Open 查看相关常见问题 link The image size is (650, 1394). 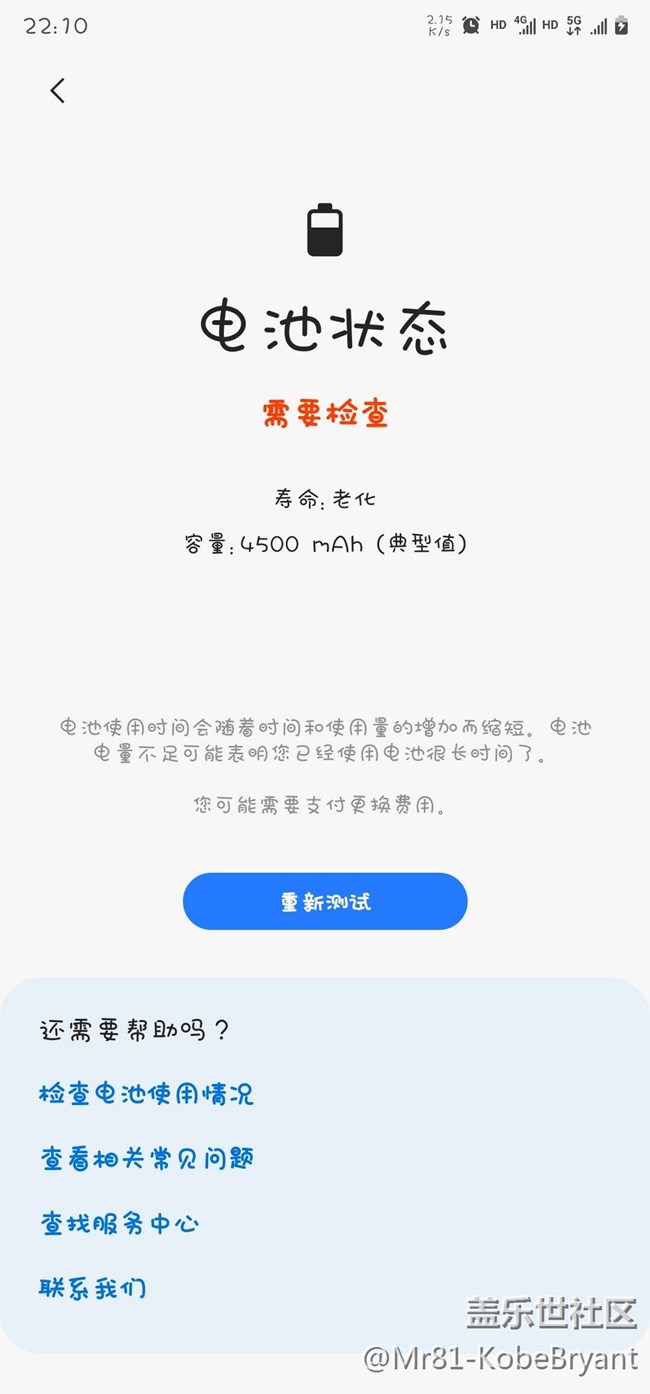click(146, 1158)
